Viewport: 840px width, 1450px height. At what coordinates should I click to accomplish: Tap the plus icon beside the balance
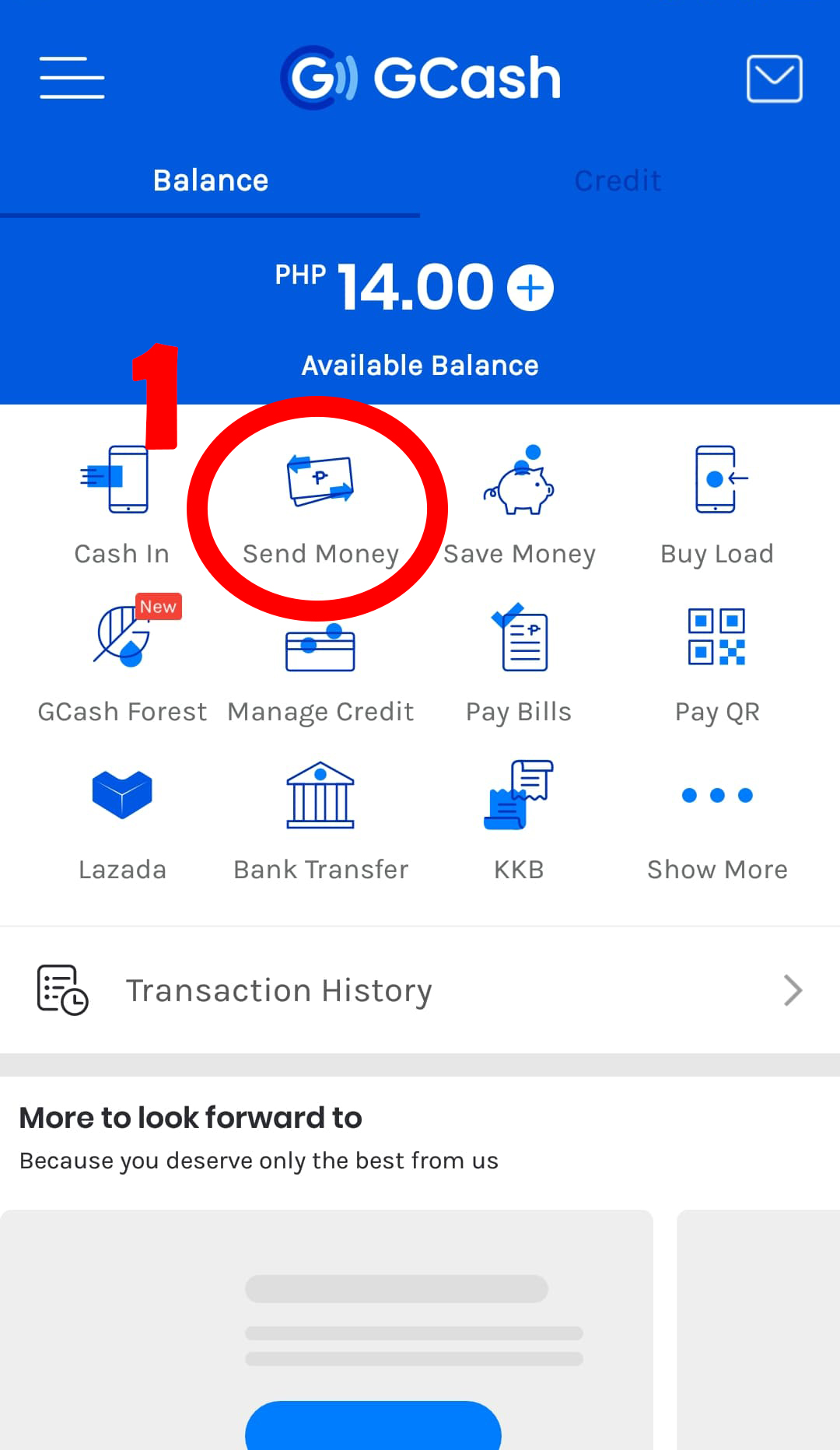530,288
